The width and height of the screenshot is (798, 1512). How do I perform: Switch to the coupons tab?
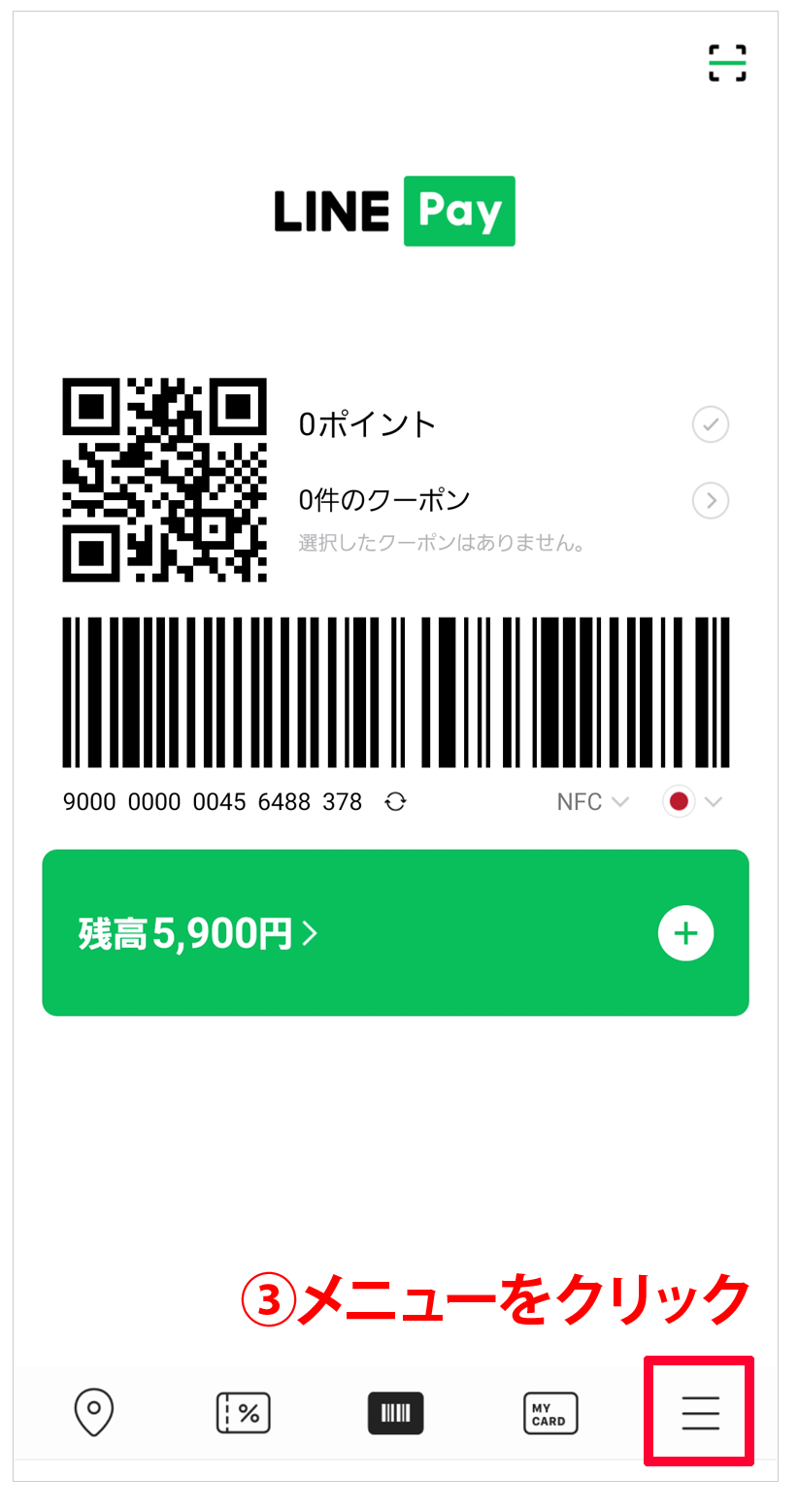tap(243, 1413)
